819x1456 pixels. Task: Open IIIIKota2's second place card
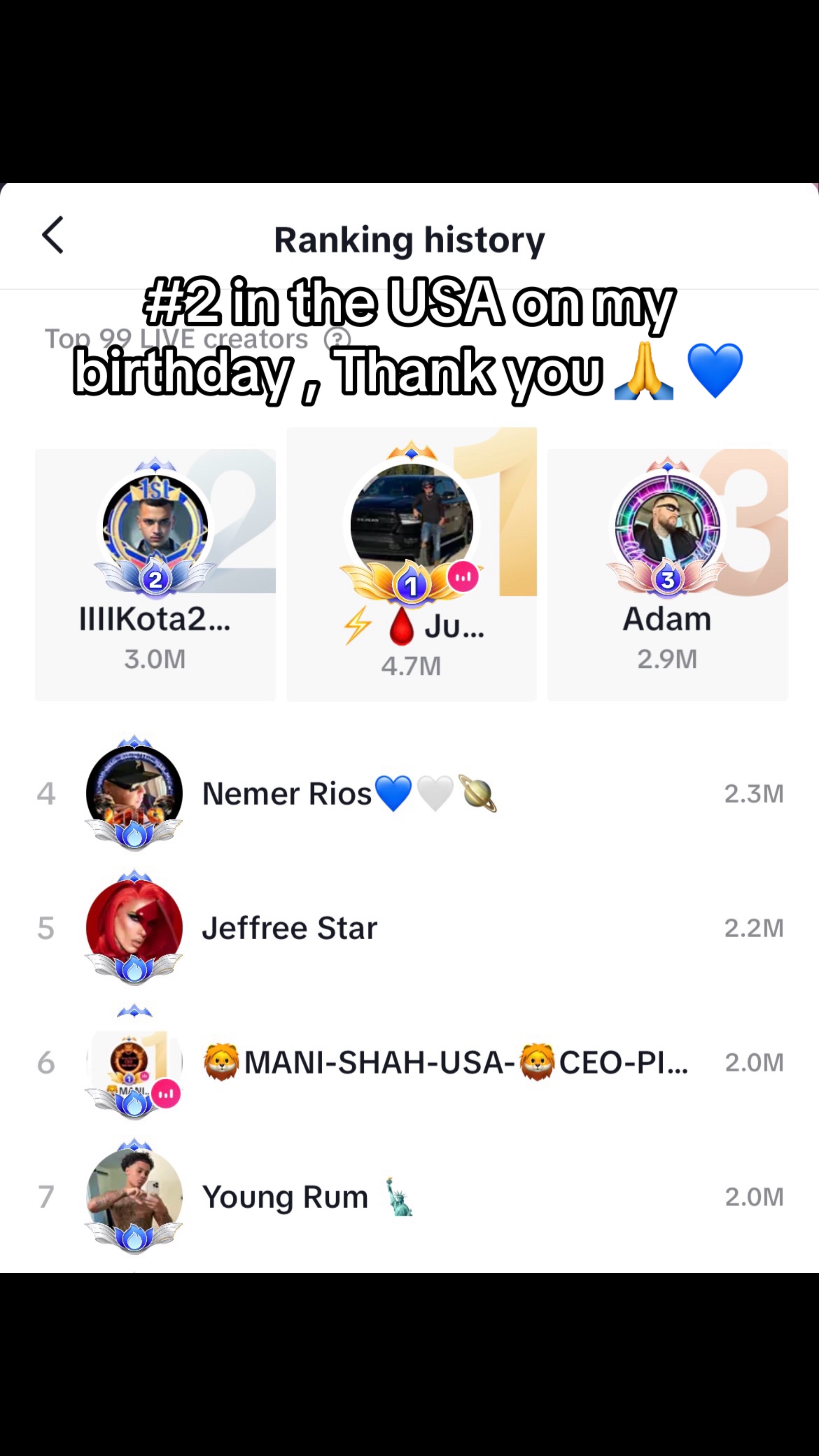point(155,575)
